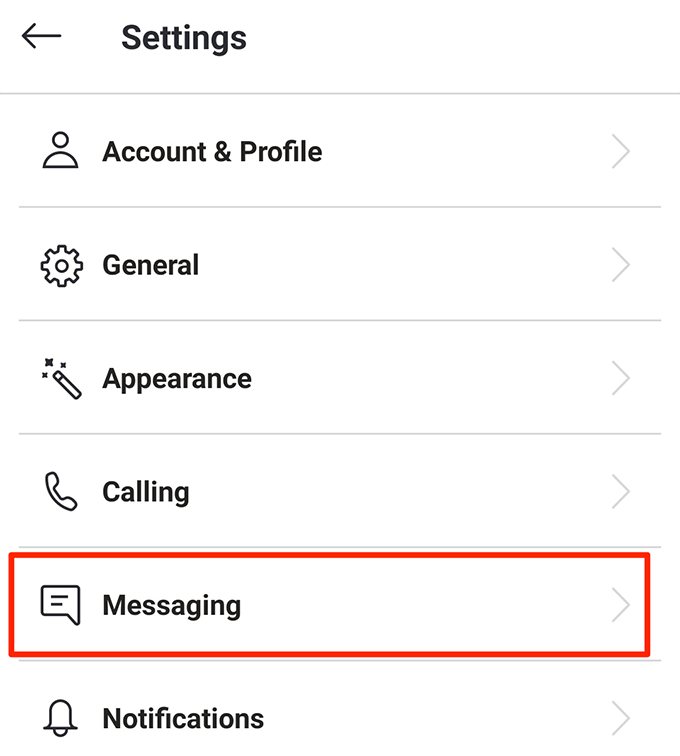This screenshot has height=756, width=680.
Task: Open Calling settings
Action: [x=146, y=492]
